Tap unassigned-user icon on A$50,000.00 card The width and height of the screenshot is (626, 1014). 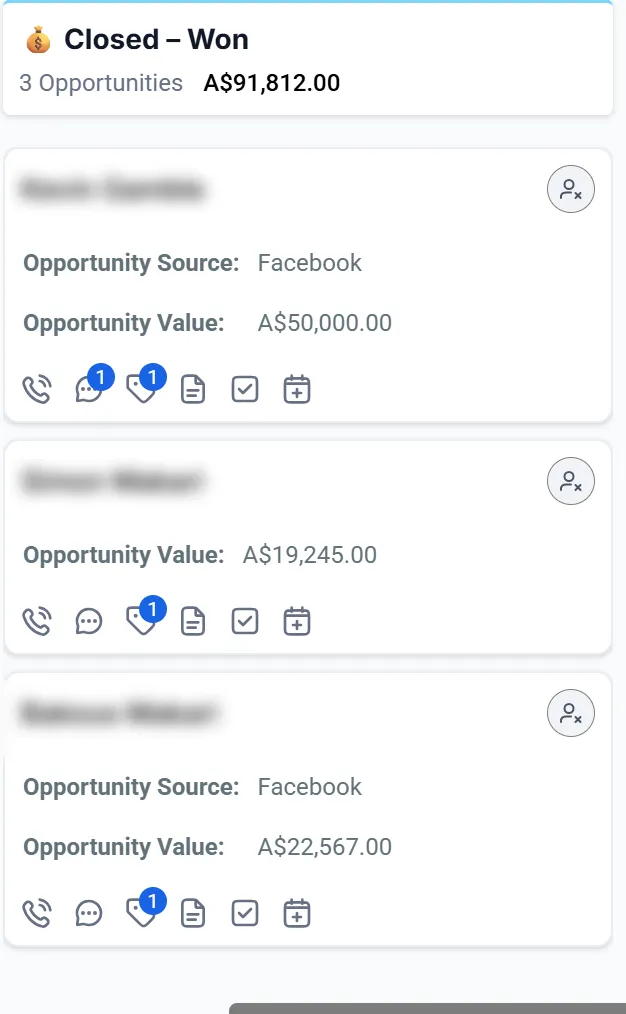click(571, 190)
